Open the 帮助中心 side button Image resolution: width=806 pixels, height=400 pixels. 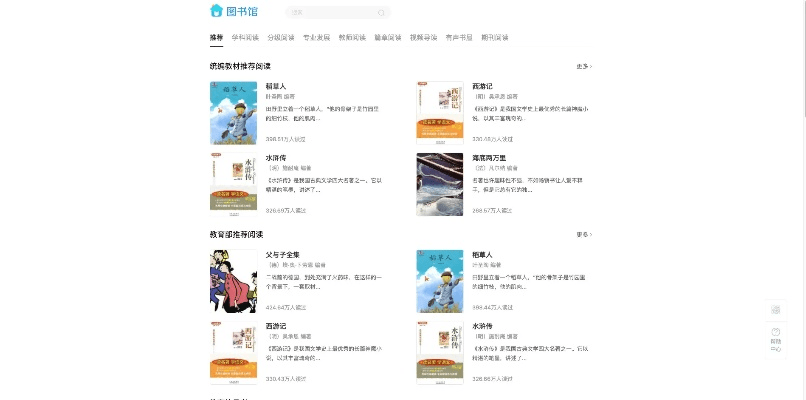point(776,342)
